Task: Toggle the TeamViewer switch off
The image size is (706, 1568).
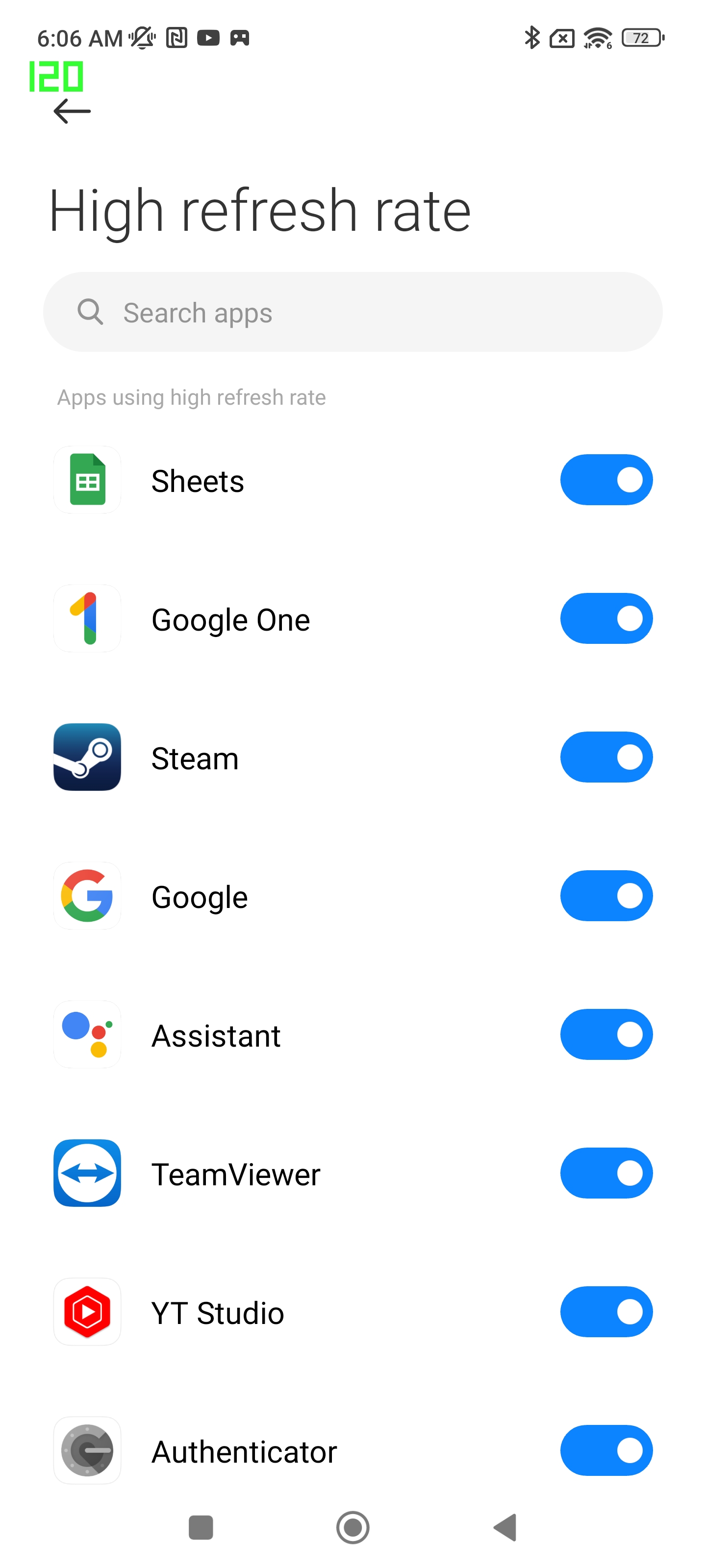Action: point(605,1173)
